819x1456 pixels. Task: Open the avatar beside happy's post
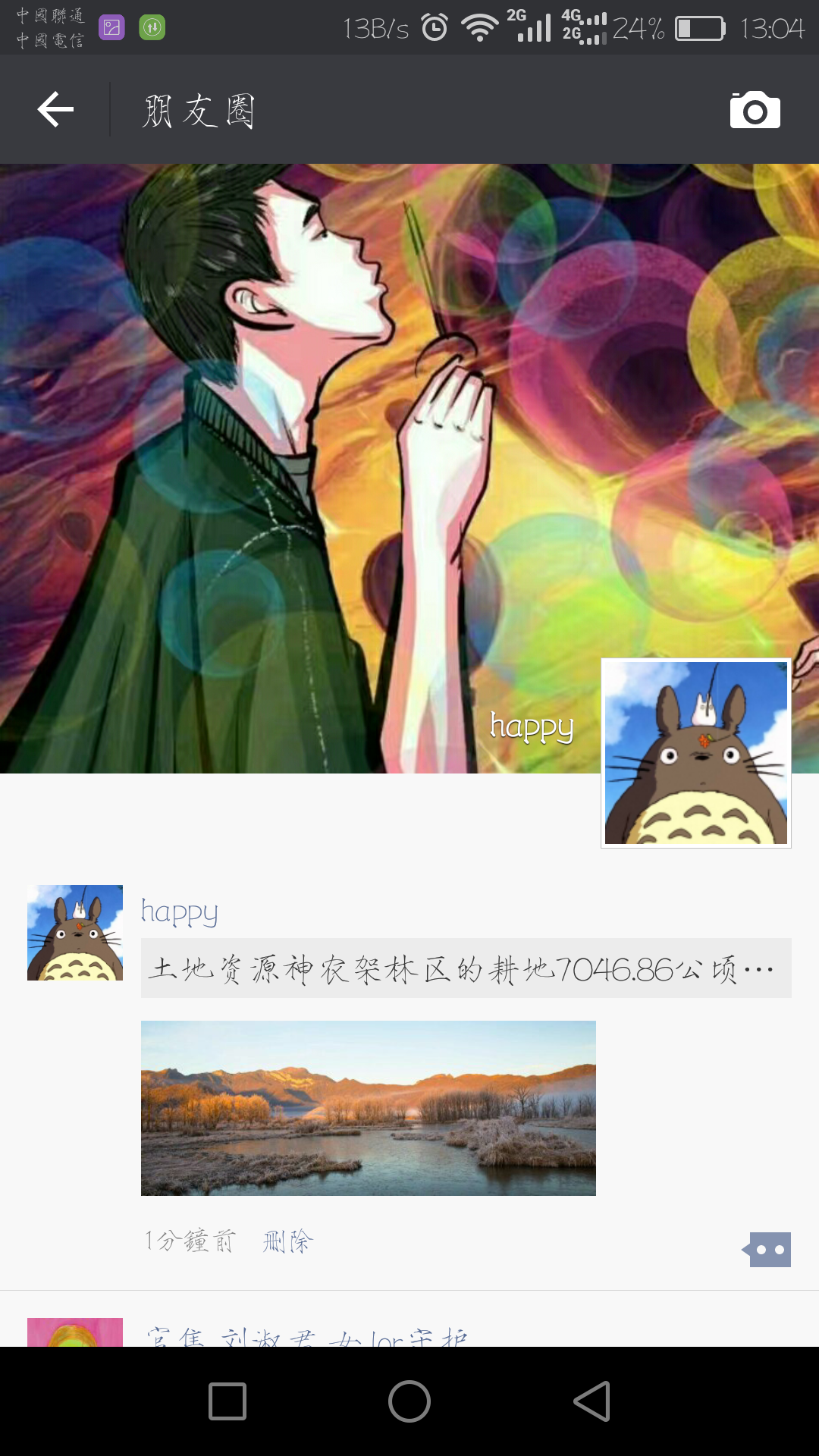pos(75,932)
